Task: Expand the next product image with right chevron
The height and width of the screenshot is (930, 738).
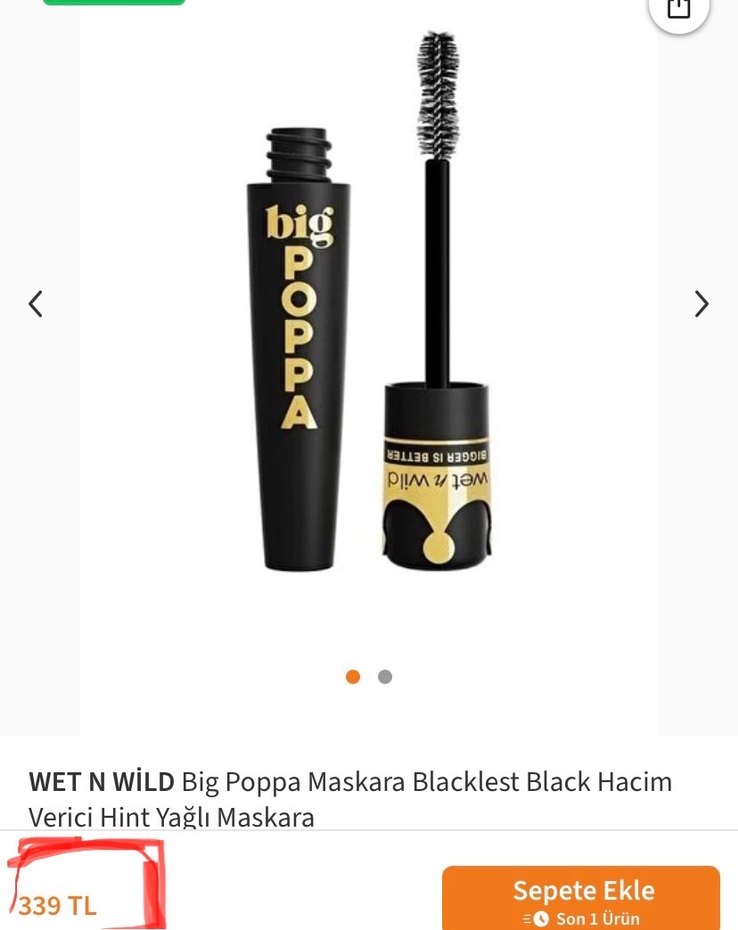Action: tap(701, 303)
